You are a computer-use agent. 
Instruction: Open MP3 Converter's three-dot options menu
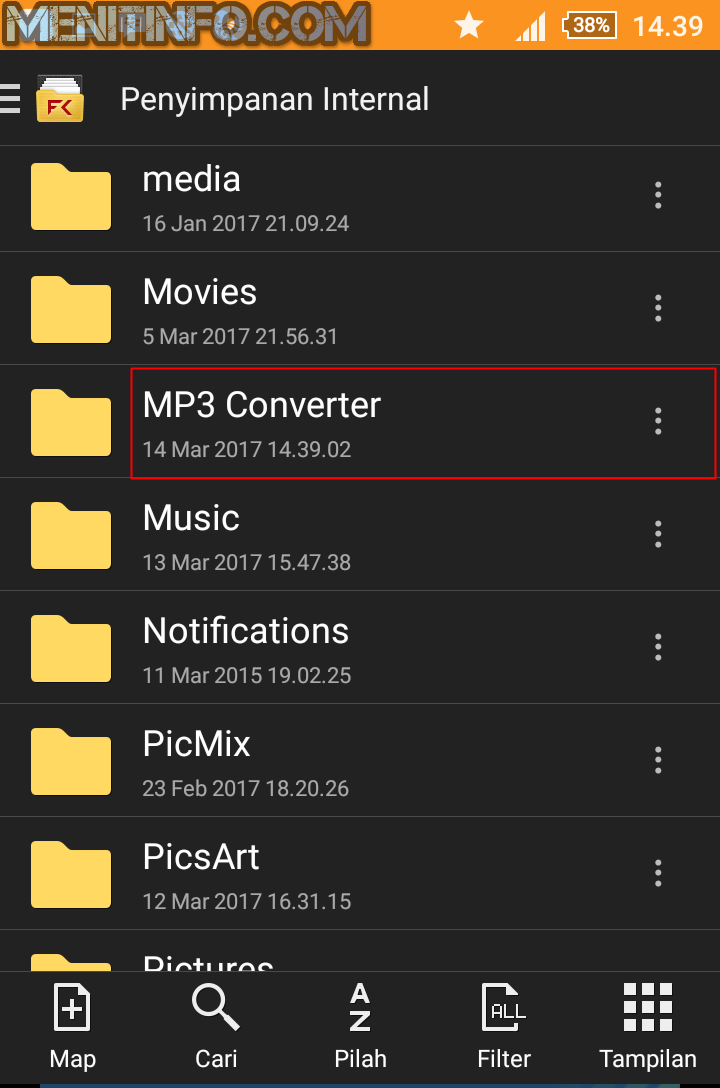[658, 421]
